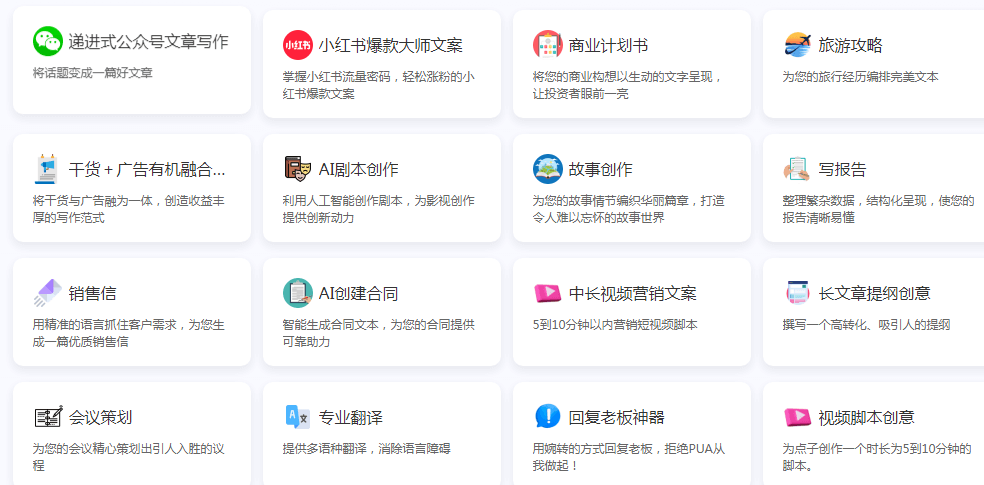Open the 专业翻译 tool
Image resolution: width=984 pixels, height=485 pixels.
click(381, 434)
